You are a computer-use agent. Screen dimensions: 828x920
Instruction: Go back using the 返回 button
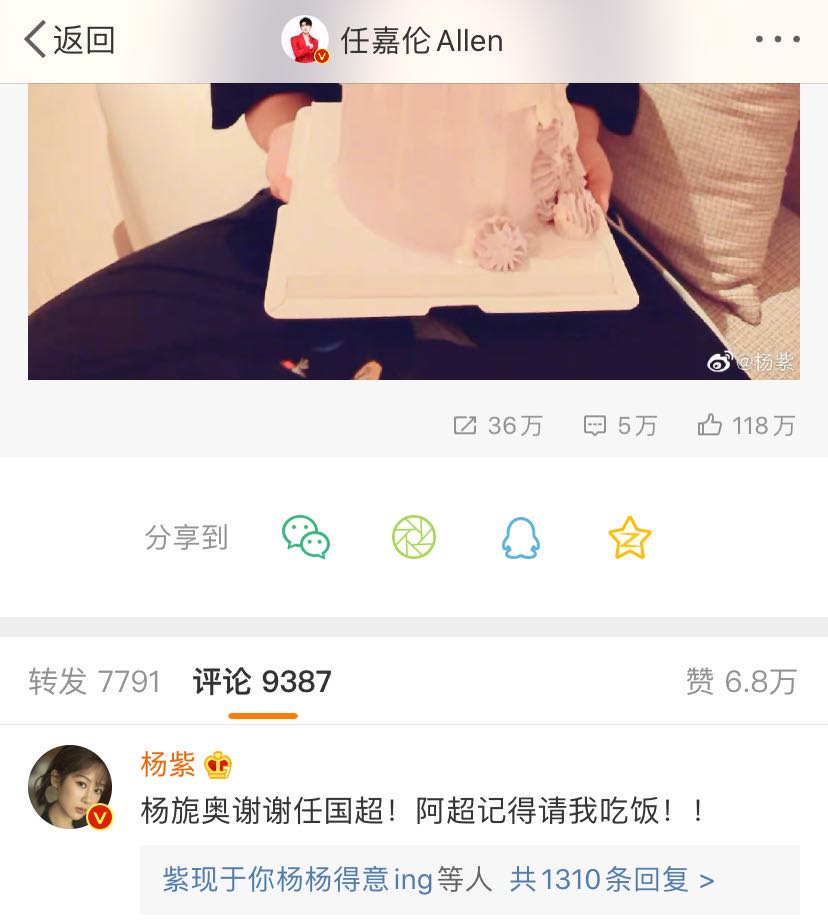click(x=68, y=40)
